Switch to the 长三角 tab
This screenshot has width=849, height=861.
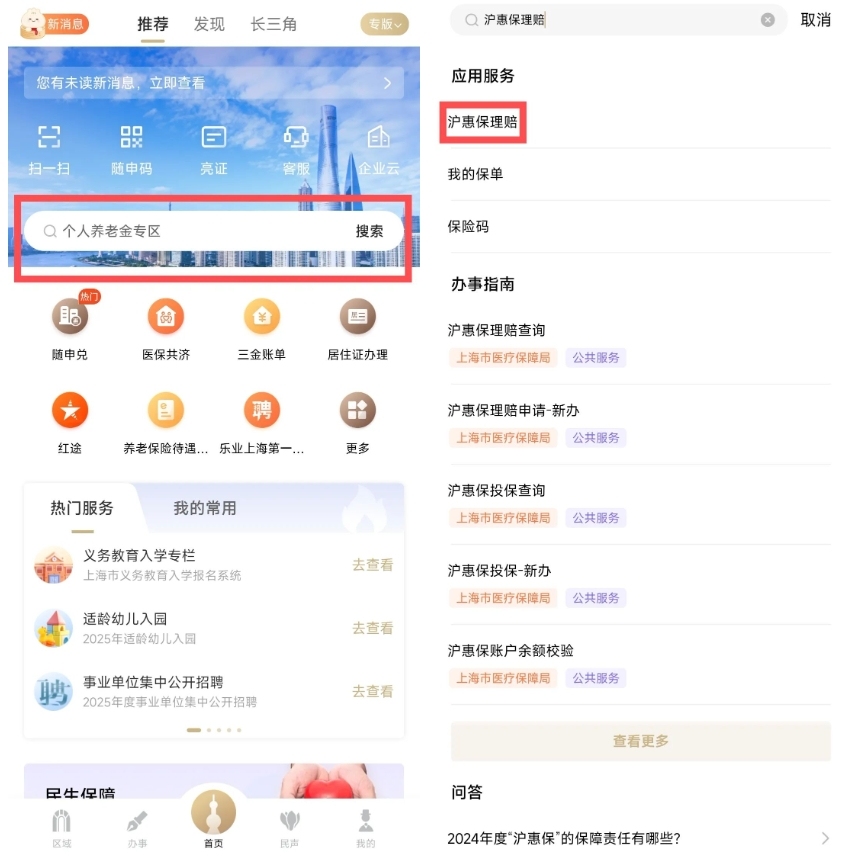[x=273, y=24]
